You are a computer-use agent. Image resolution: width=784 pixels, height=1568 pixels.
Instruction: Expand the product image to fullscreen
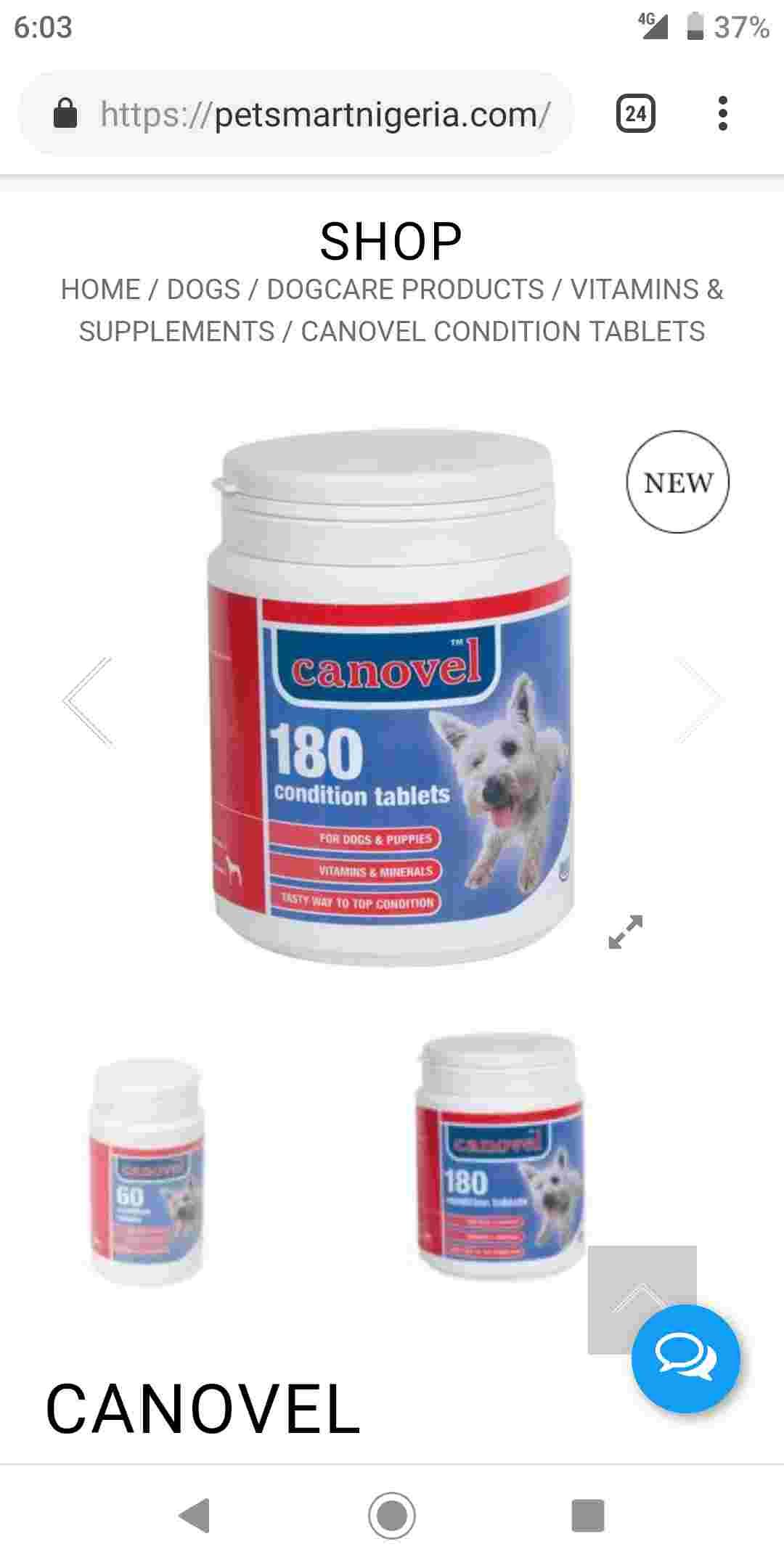(x=625, y=931)
